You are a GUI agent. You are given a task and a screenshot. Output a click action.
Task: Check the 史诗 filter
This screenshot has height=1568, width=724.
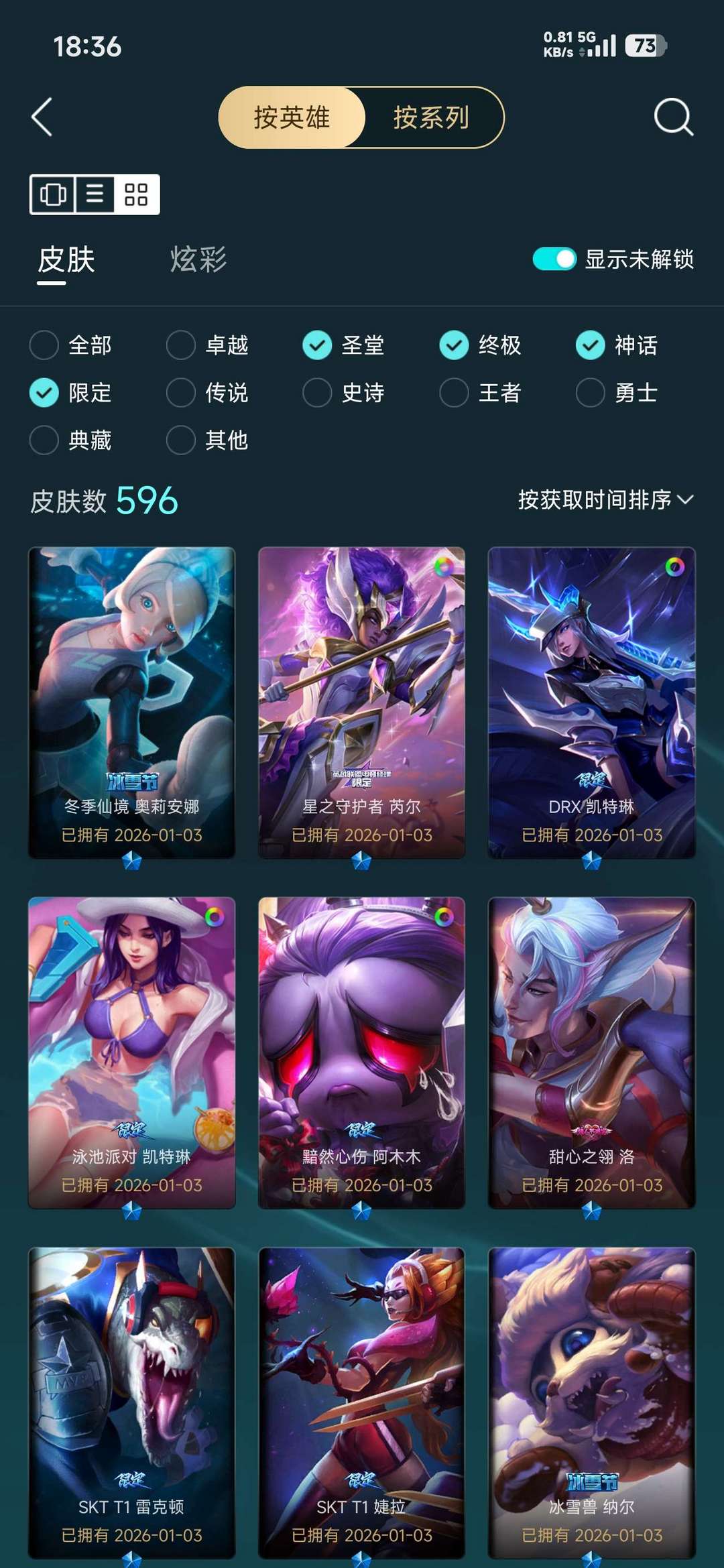[317, 393]
